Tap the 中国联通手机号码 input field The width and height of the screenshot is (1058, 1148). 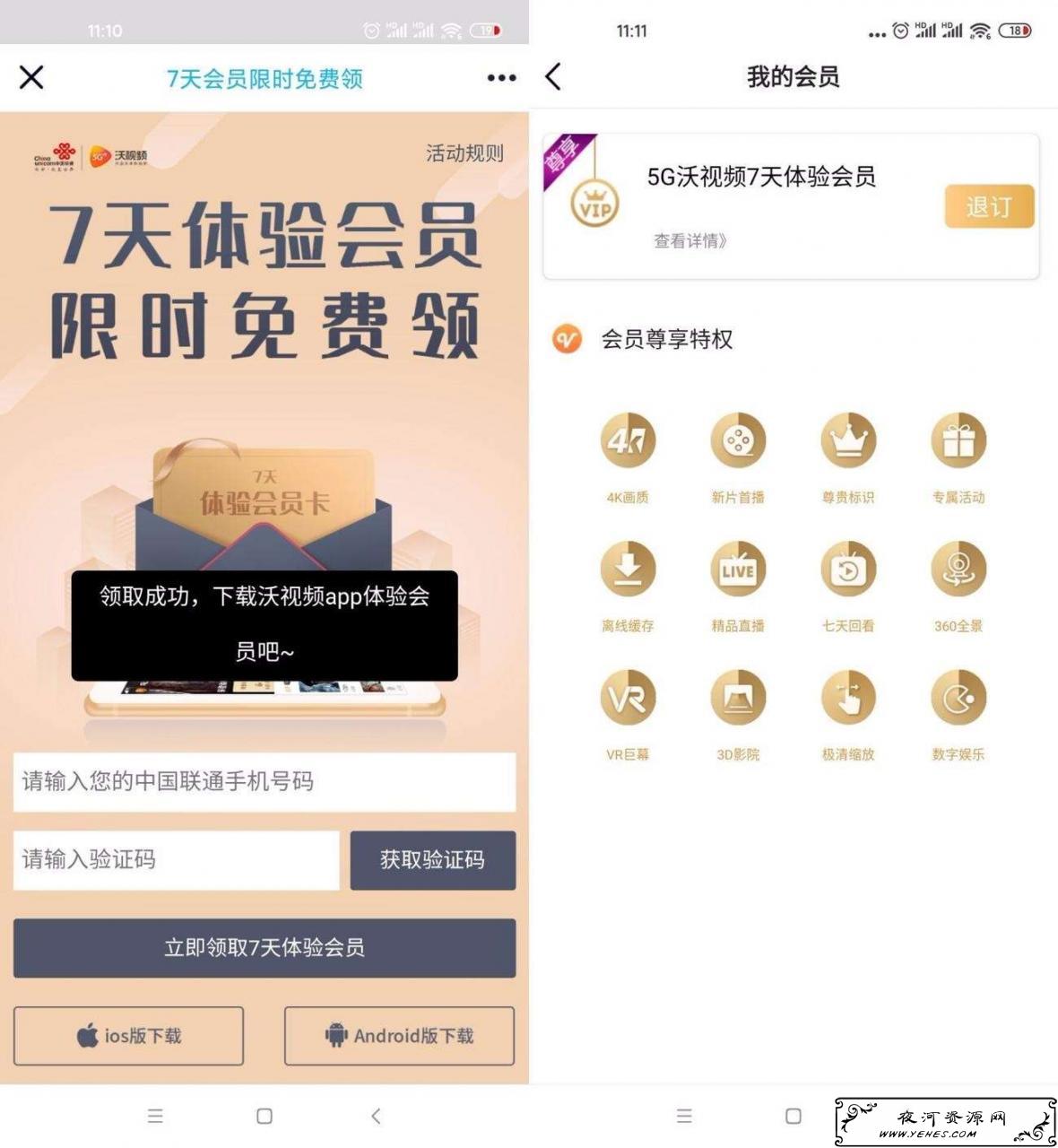[264, 782]
